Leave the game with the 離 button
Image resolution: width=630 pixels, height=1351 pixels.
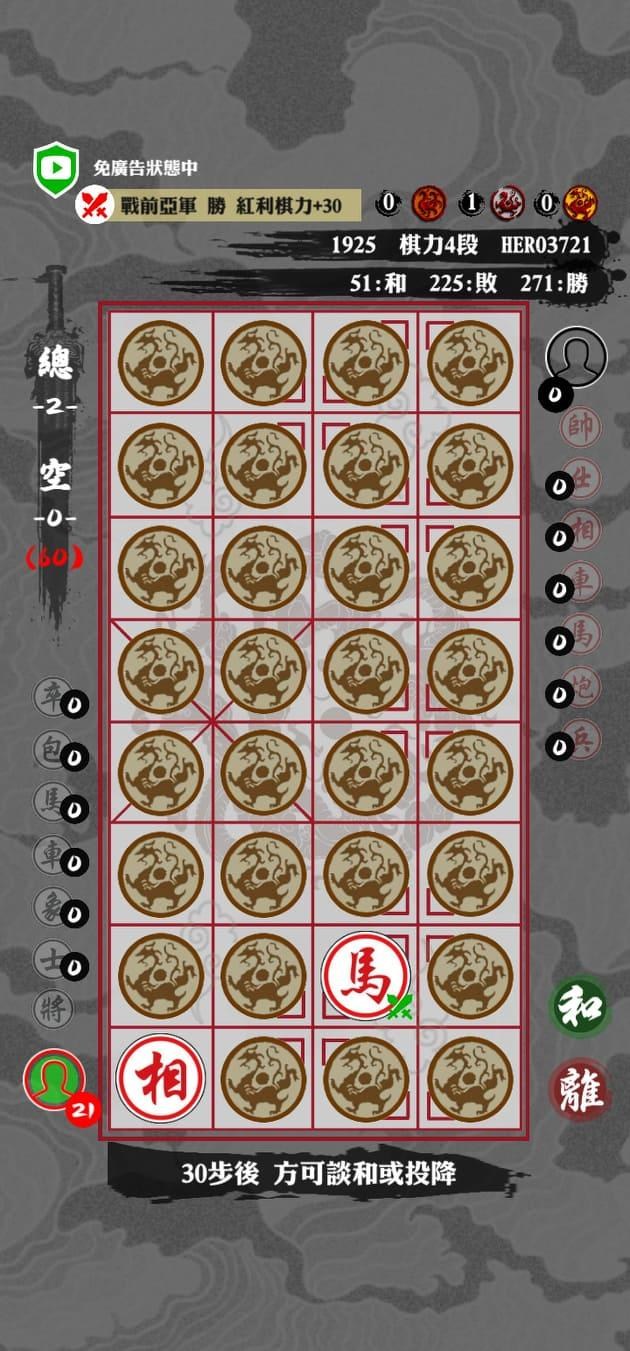point(580,1091)
